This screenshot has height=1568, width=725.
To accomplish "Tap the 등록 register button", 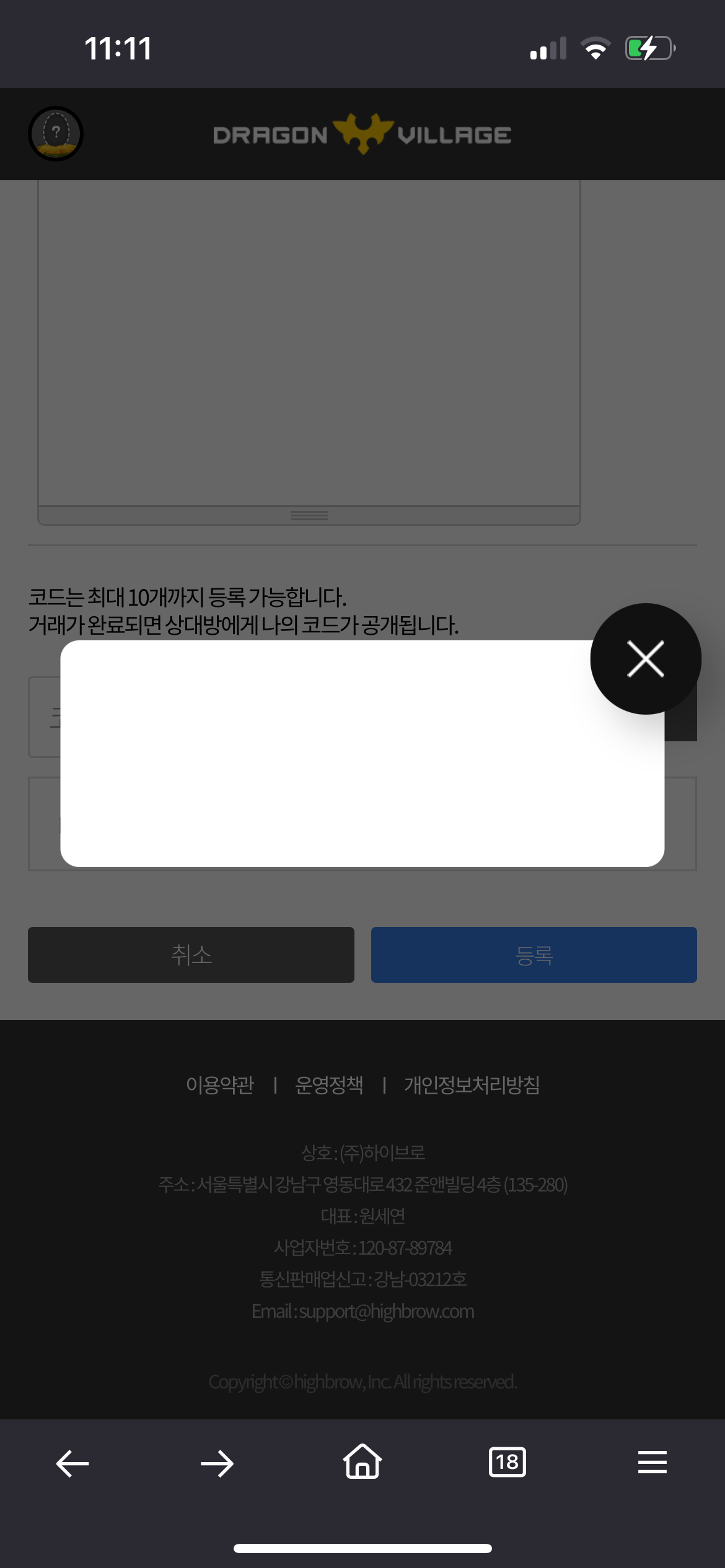I will click(x=534, y=954).
